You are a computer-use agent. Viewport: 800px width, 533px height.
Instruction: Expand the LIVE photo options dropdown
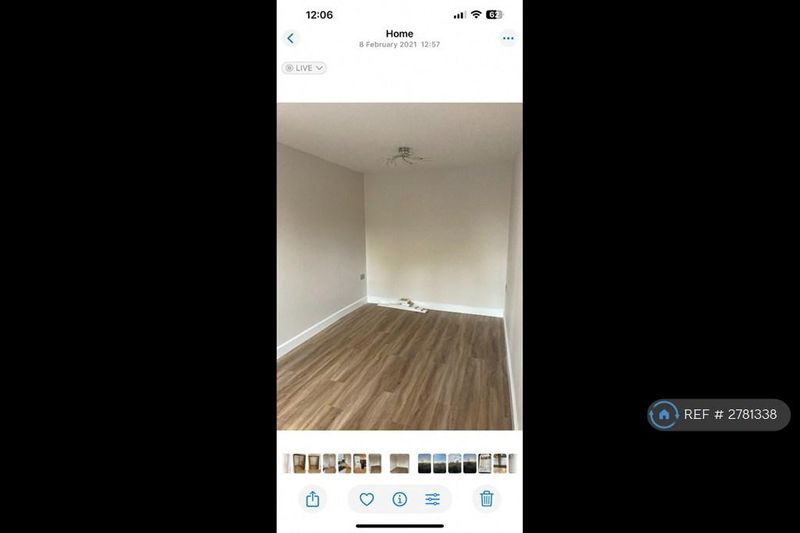[304, 68]
